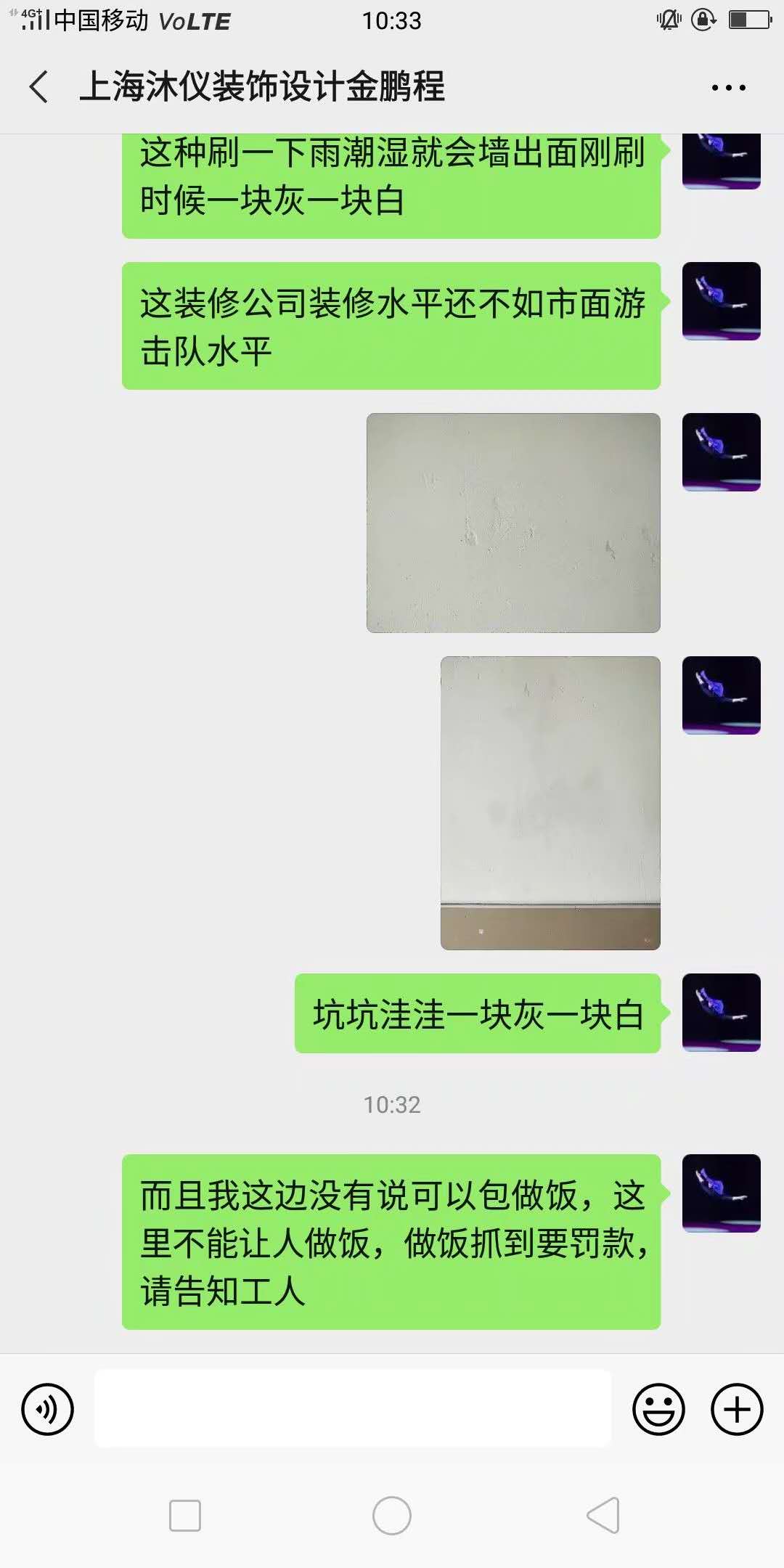Open the chat options three-dot menu
Screen dimensions: 784x1568
(x=728, y=88)
